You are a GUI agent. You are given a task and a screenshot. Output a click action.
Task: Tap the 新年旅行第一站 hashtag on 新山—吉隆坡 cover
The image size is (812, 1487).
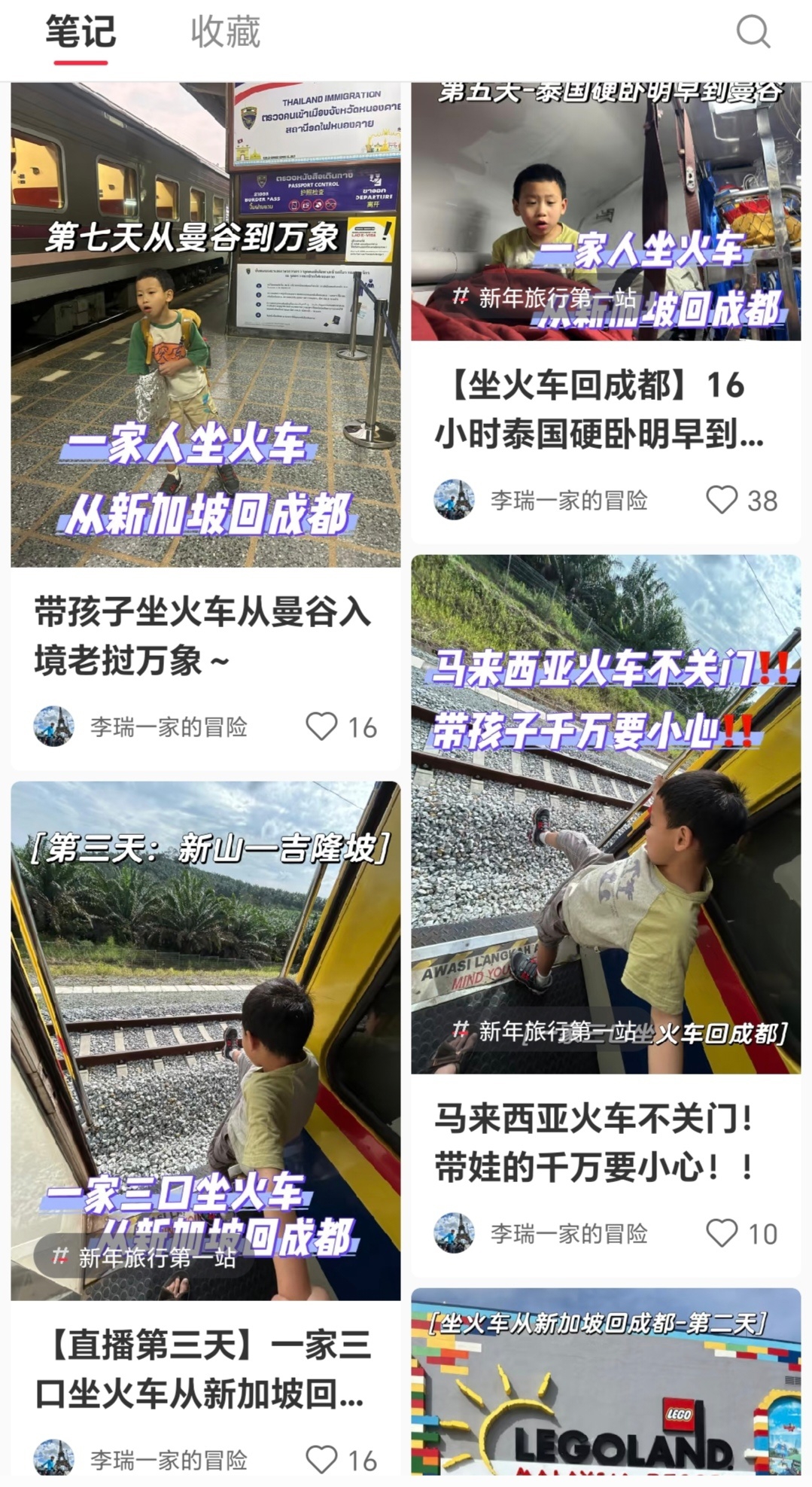tap(143, 1257)
